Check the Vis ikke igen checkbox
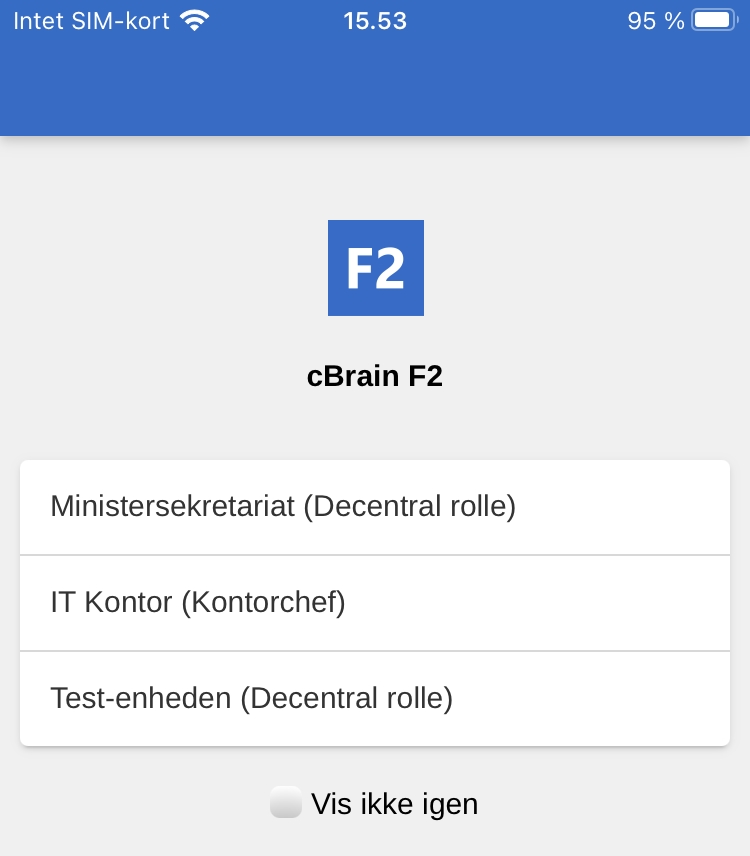Screen dimensions: 750x856 point(286,803)
